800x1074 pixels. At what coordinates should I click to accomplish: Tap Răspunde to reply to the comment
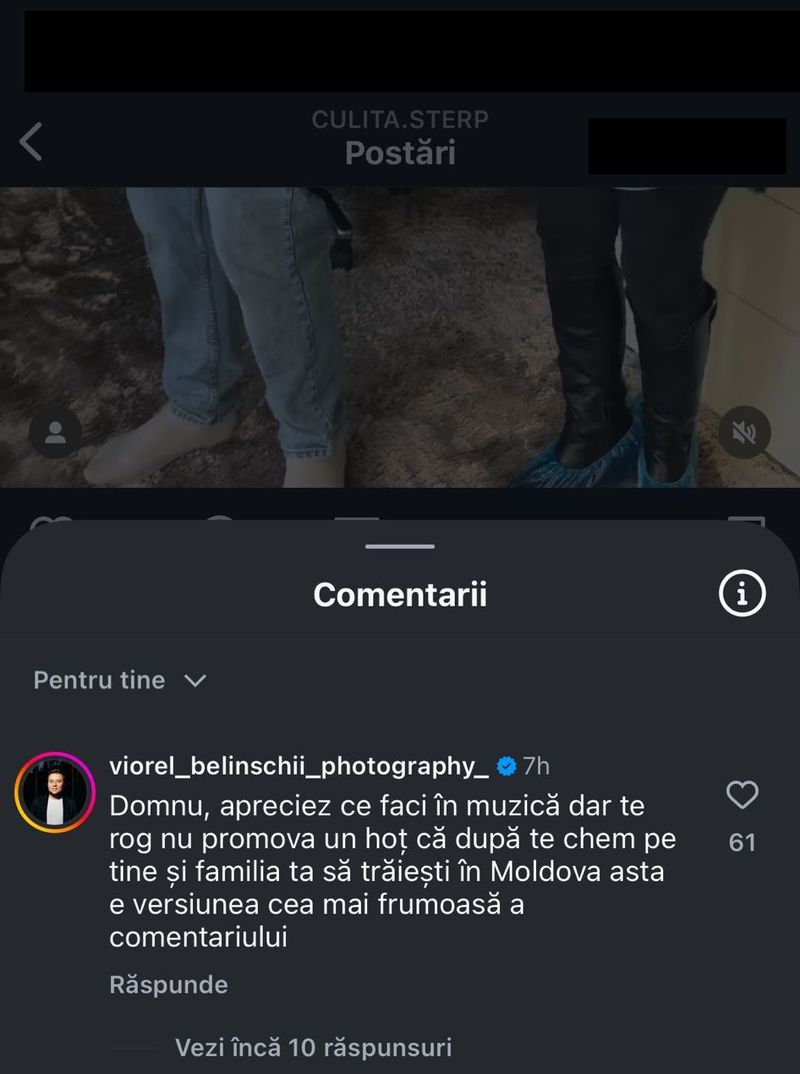[168, 984]
